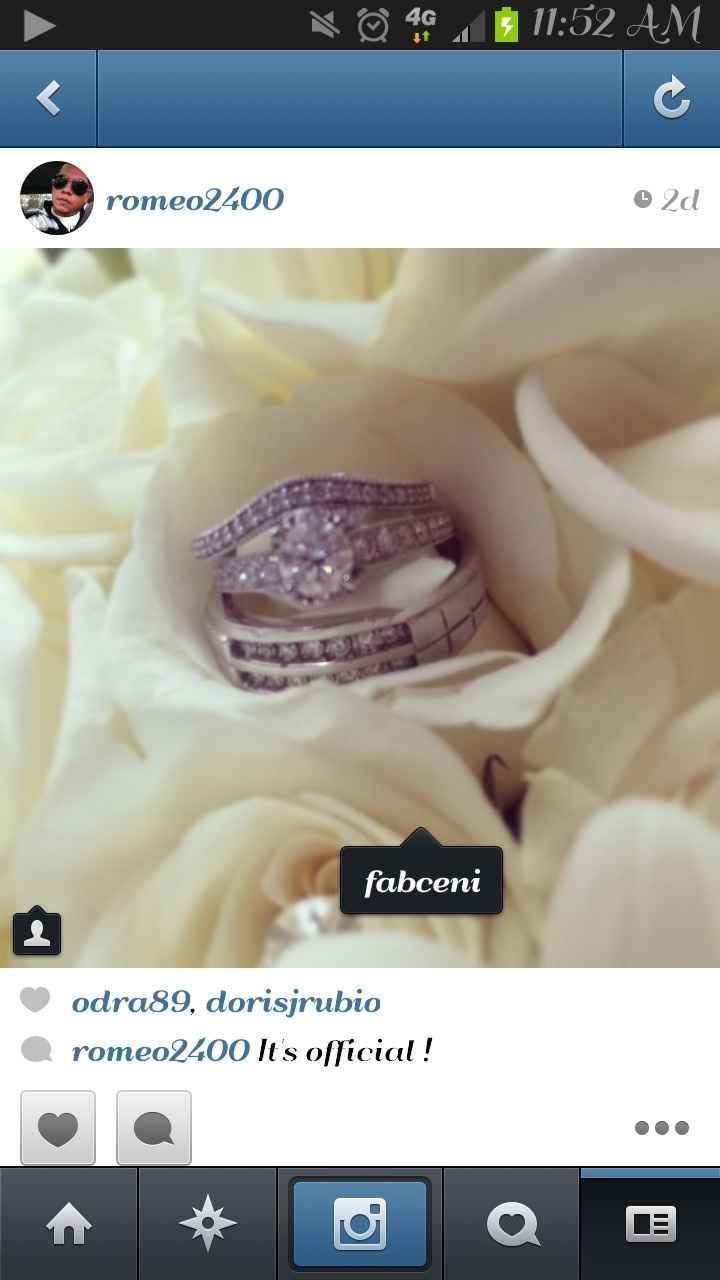Like this post with heart button
The height and width of the screenshot is (1280, 720).
(x=58, y=1128)
